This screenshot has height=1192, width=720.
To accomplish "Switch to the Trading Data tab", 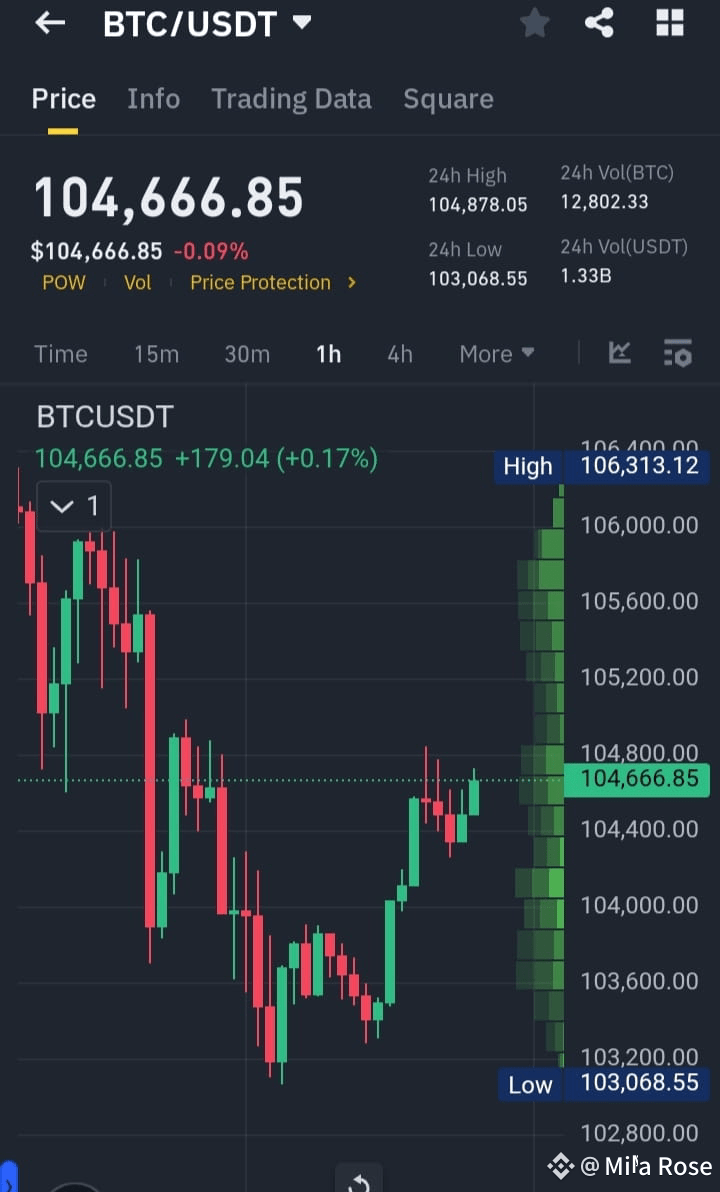I will click(291, 98).
